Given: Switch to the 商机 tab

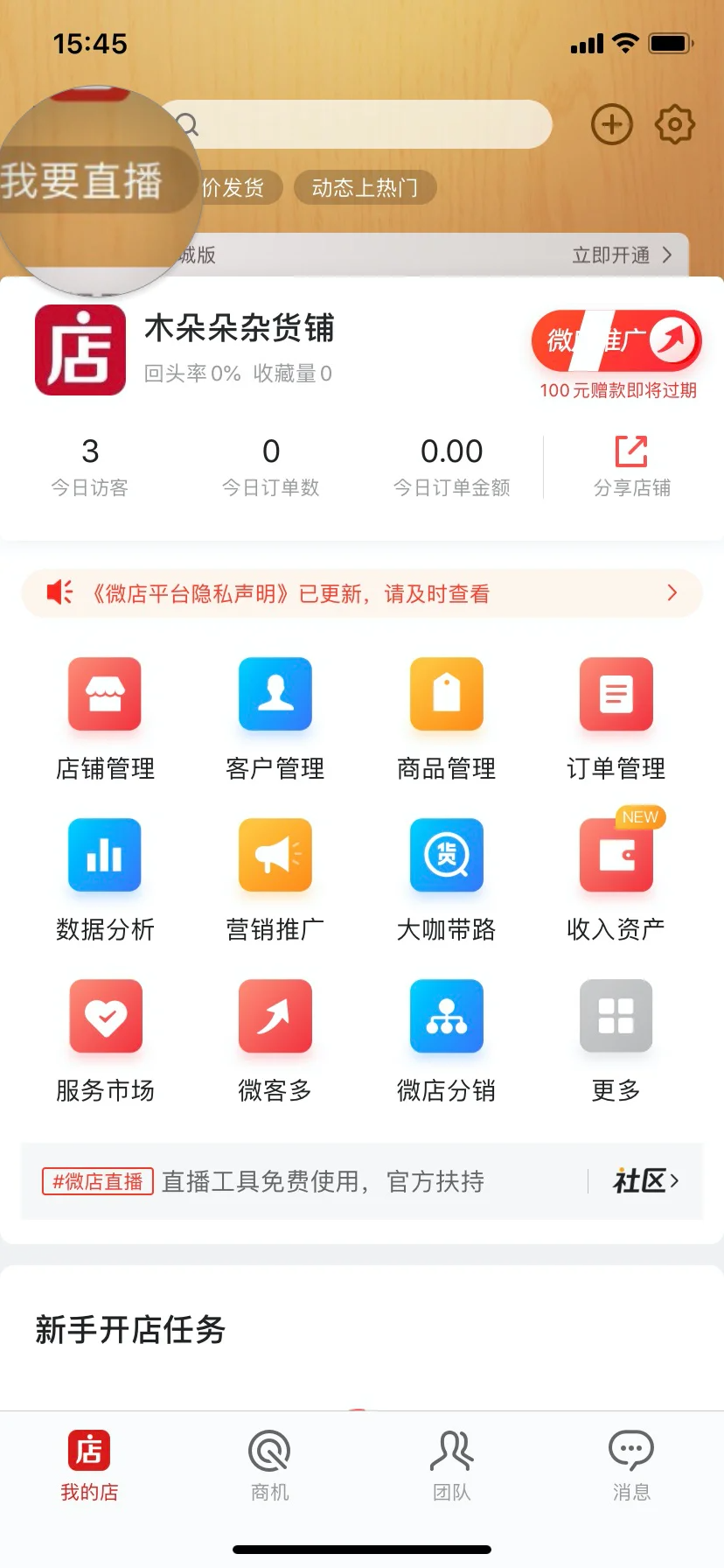Looking at the screenshot, I should click(269, 1466).
